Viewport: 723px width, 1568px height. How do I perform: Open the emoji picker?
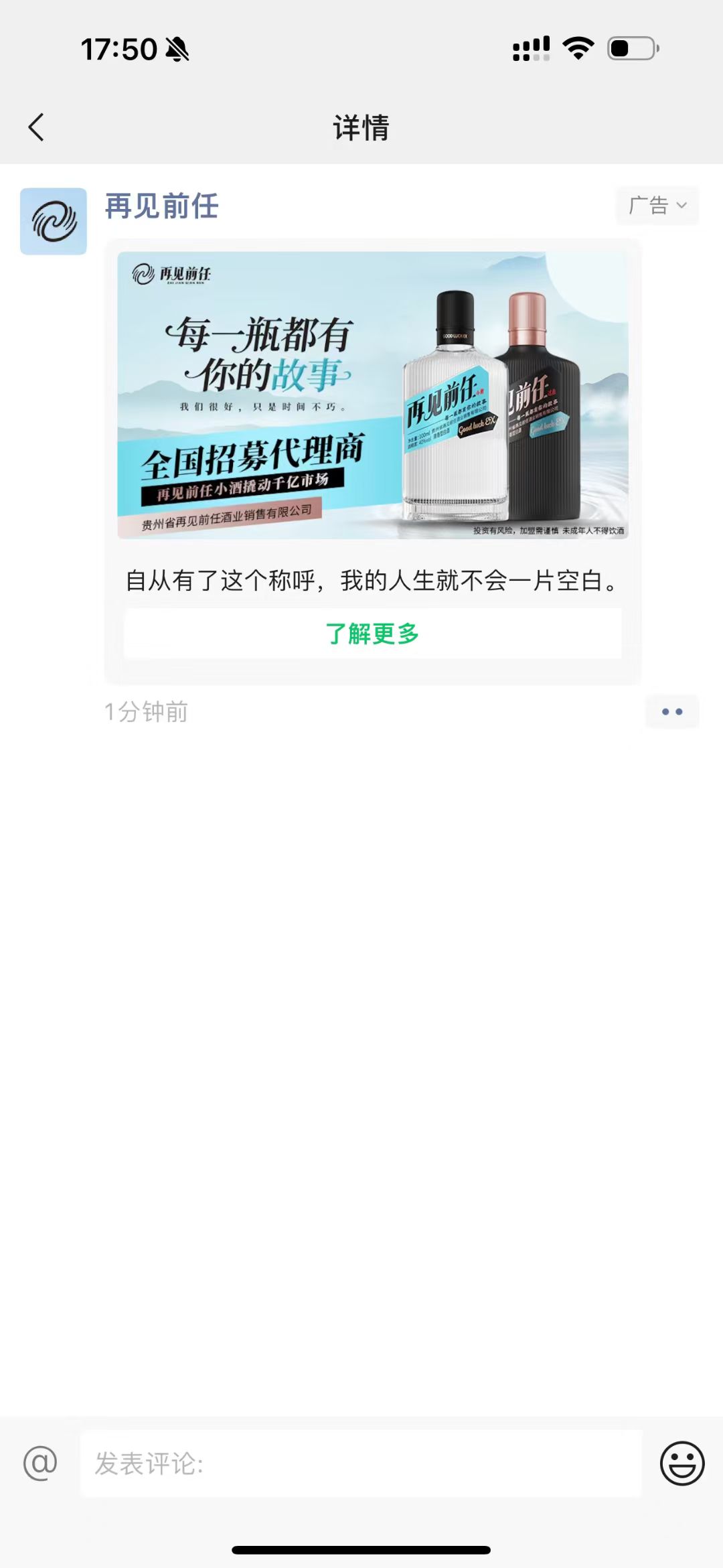pos(682,1464)
